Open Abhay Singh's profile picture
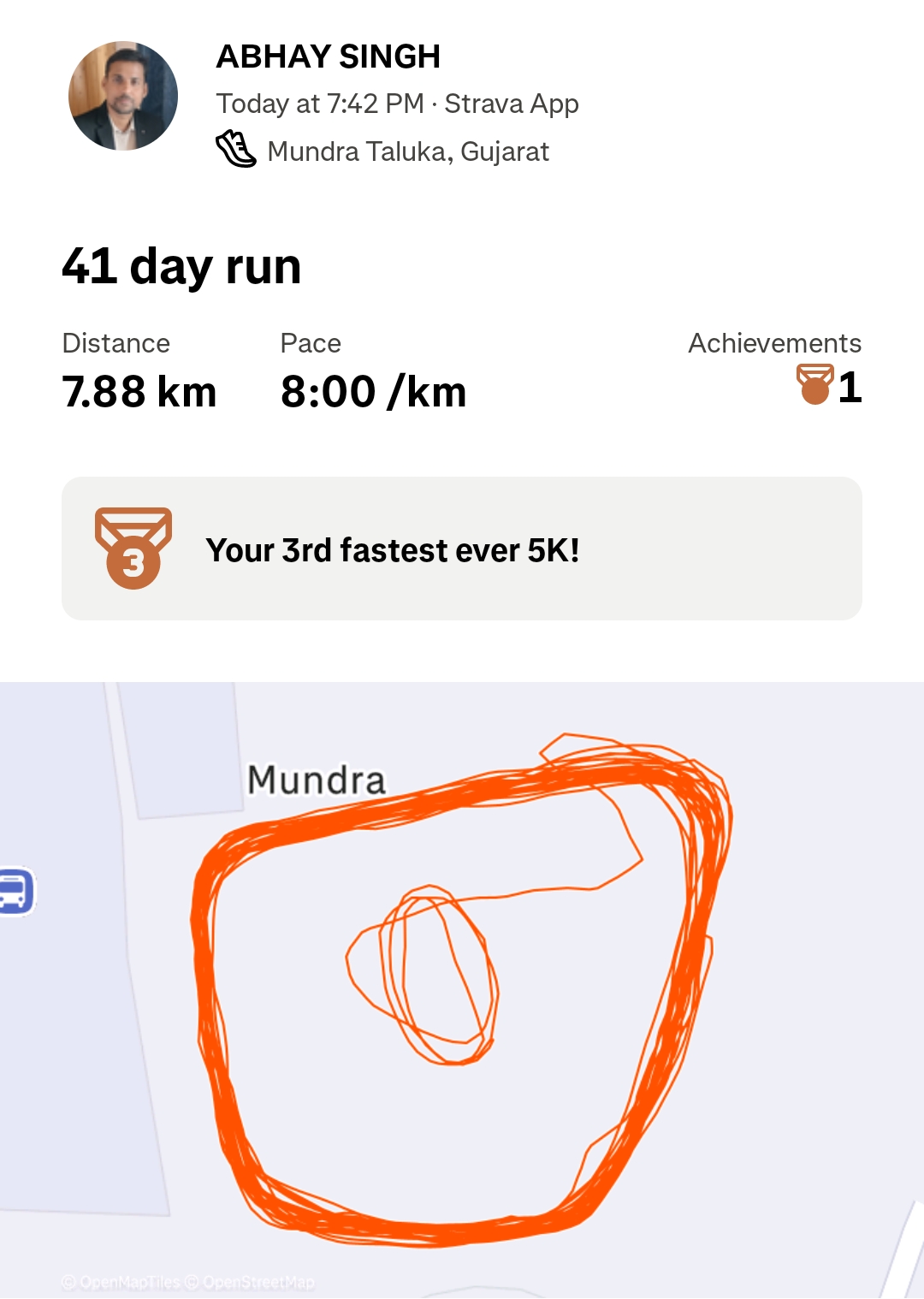The width and height of the screenshot is (924, 1299). point(123,96)
